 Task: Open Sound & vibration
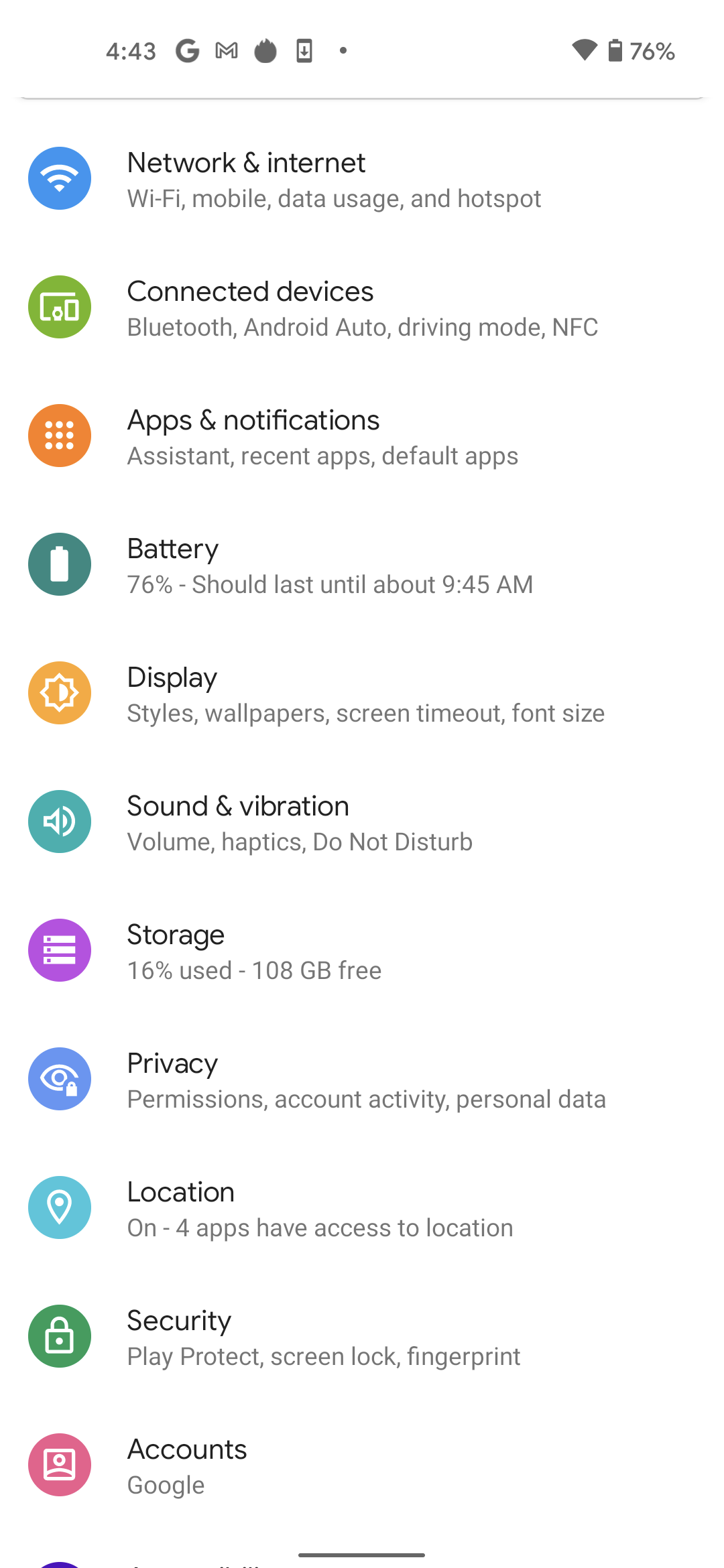pos(362,822)
